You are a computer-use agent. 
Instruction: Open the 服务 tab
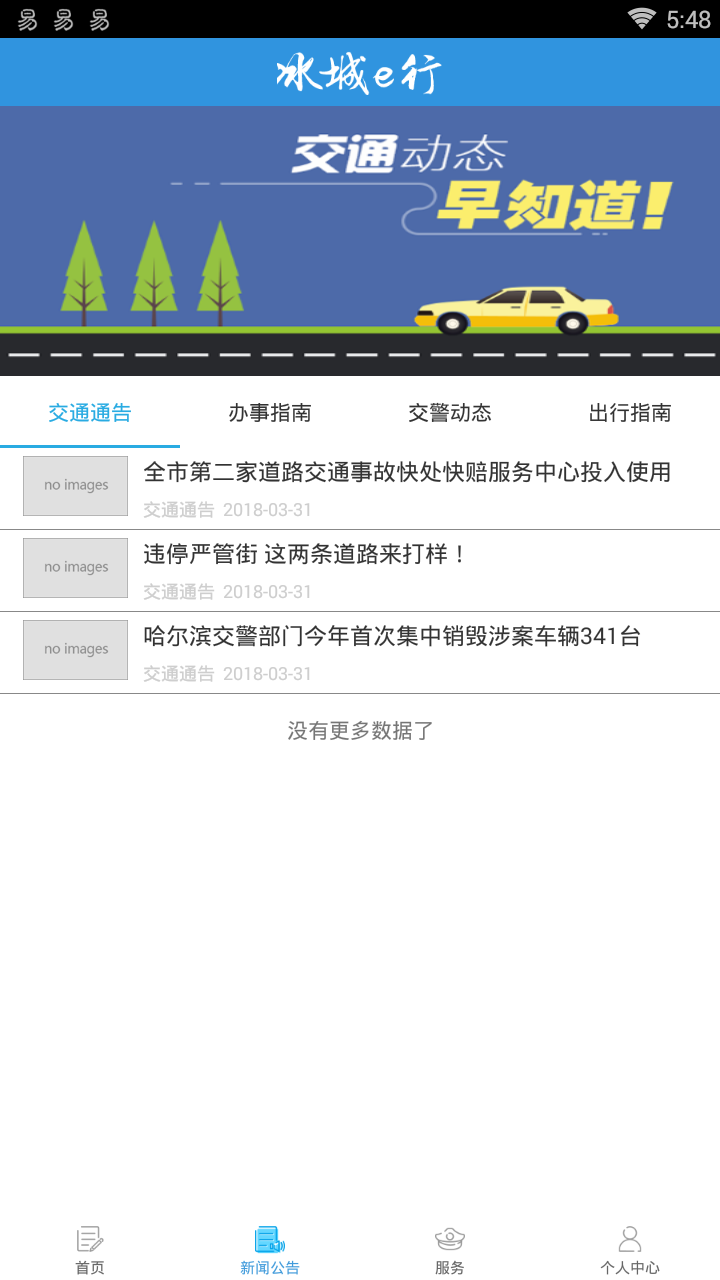click(x=450, y=1250)
